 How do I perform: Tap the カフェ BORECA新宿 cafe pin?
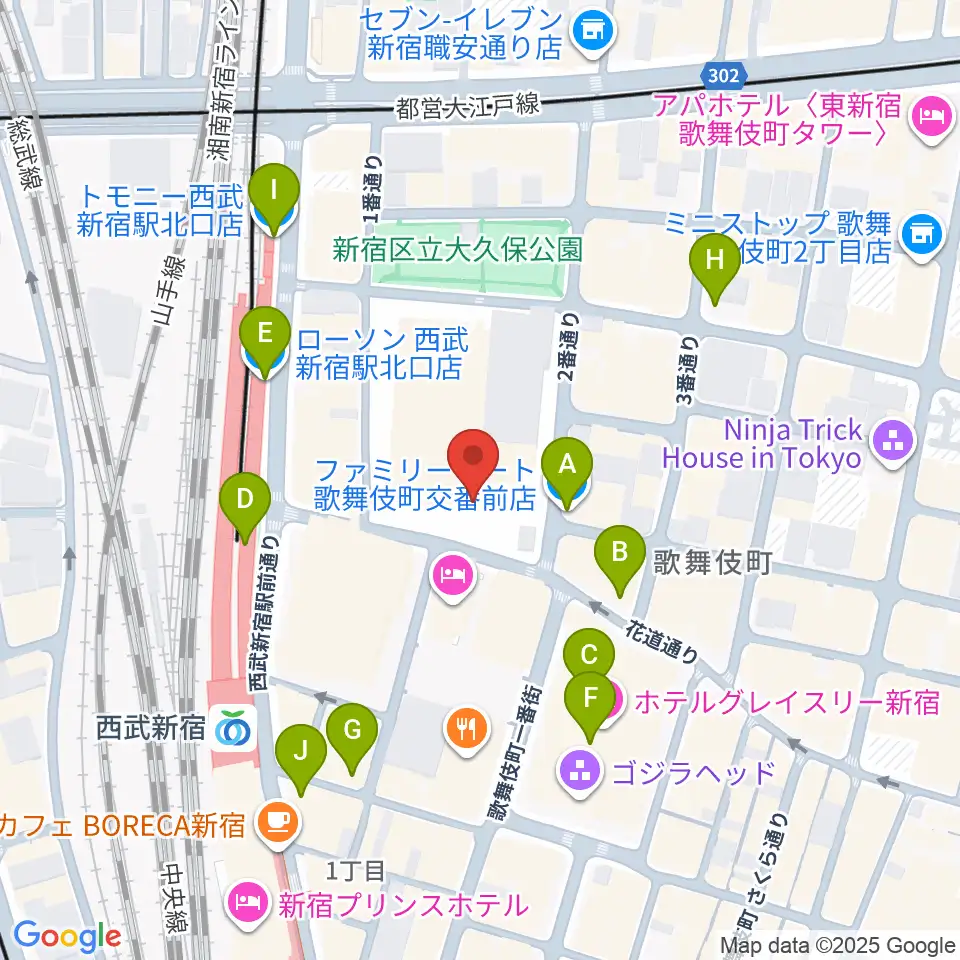point(278,825)
